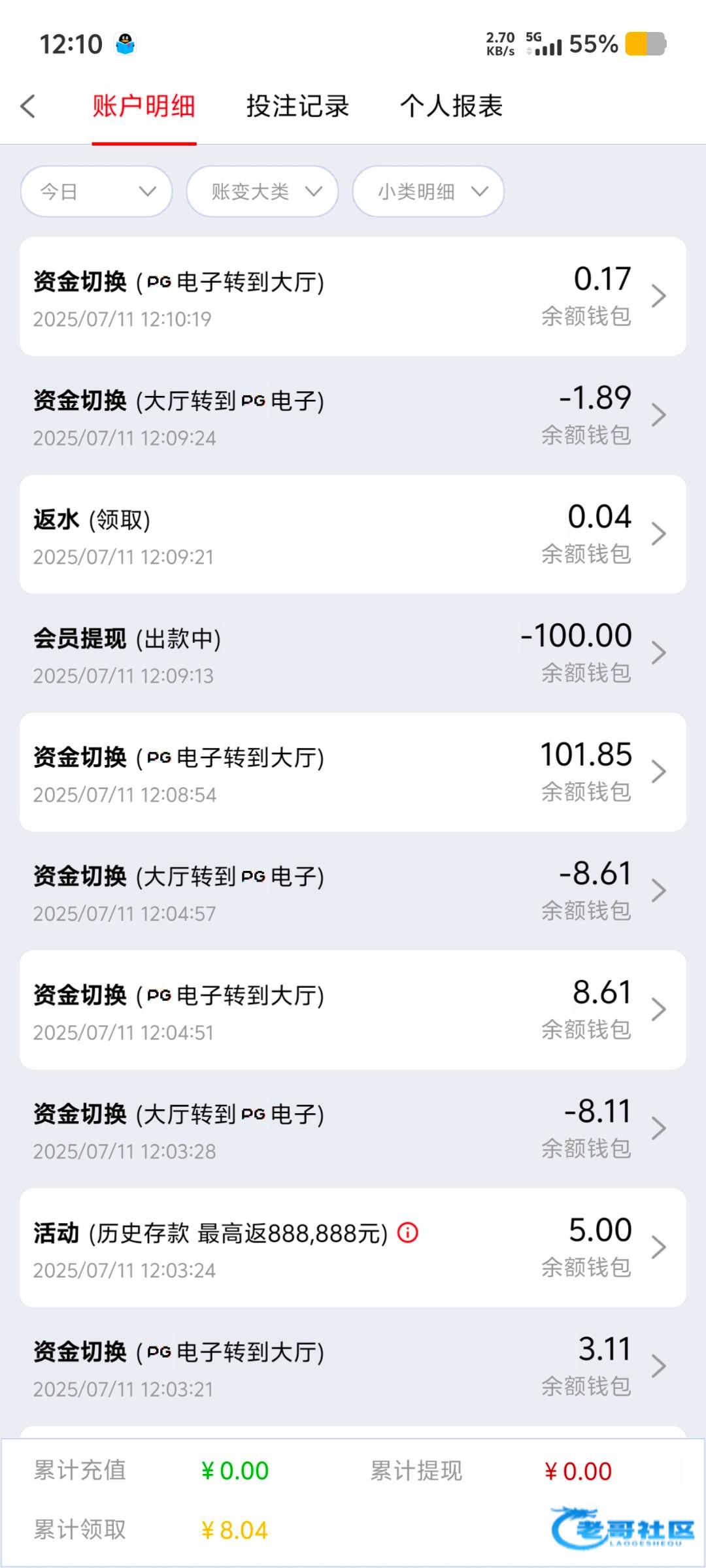Select the 账户明细 tab
706x1568 pixels.
[144, 106]
